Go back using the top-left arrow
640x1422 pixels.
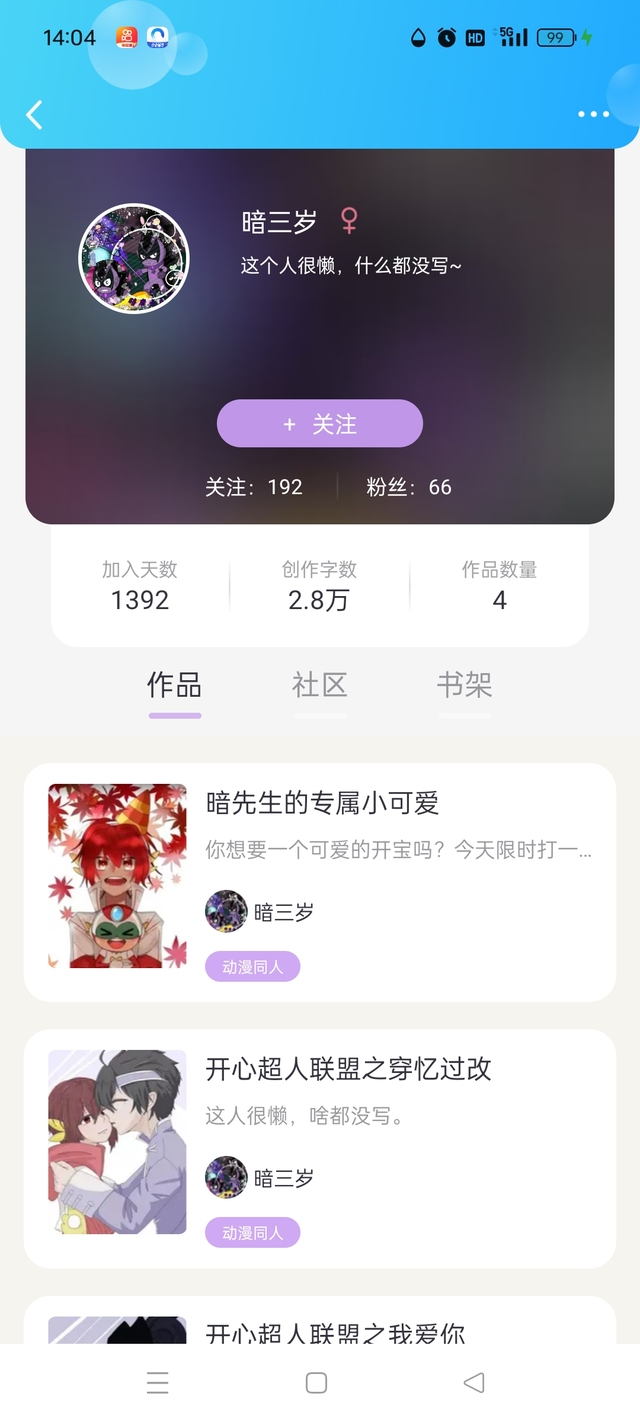tap(34, 114)
